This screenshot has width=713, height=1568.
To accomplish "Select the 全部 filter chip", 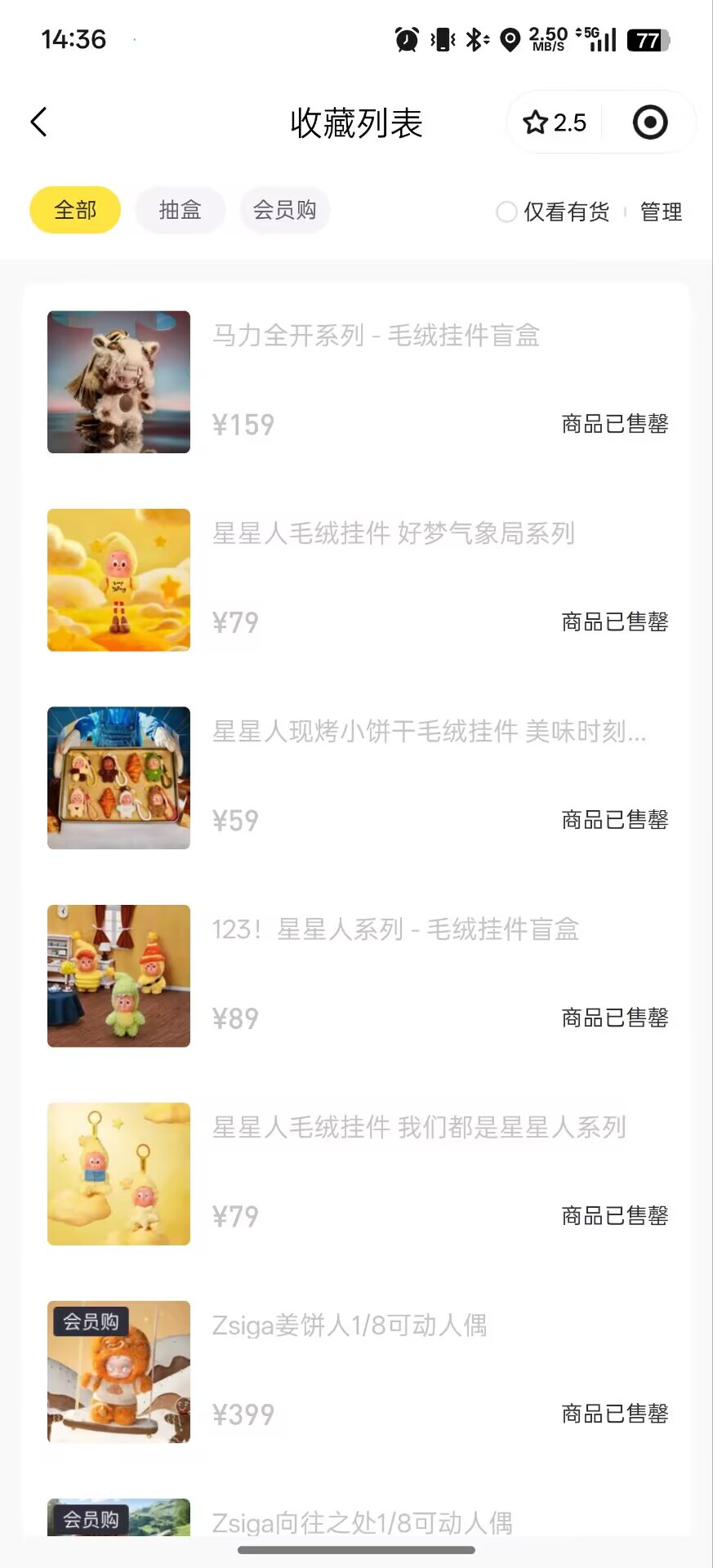I will tap(75, 211).
